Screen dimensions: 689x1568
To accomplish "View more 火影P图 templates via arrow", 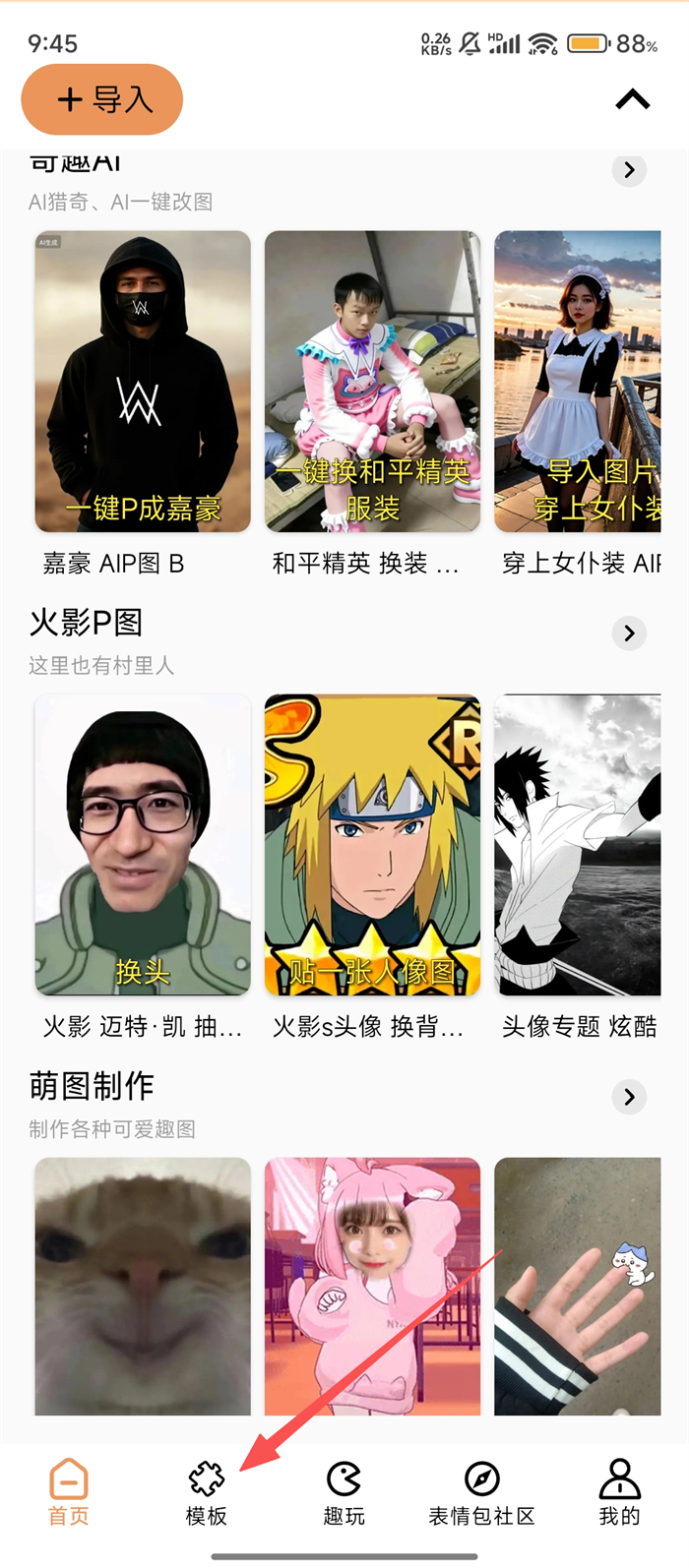I will (629, 633).
